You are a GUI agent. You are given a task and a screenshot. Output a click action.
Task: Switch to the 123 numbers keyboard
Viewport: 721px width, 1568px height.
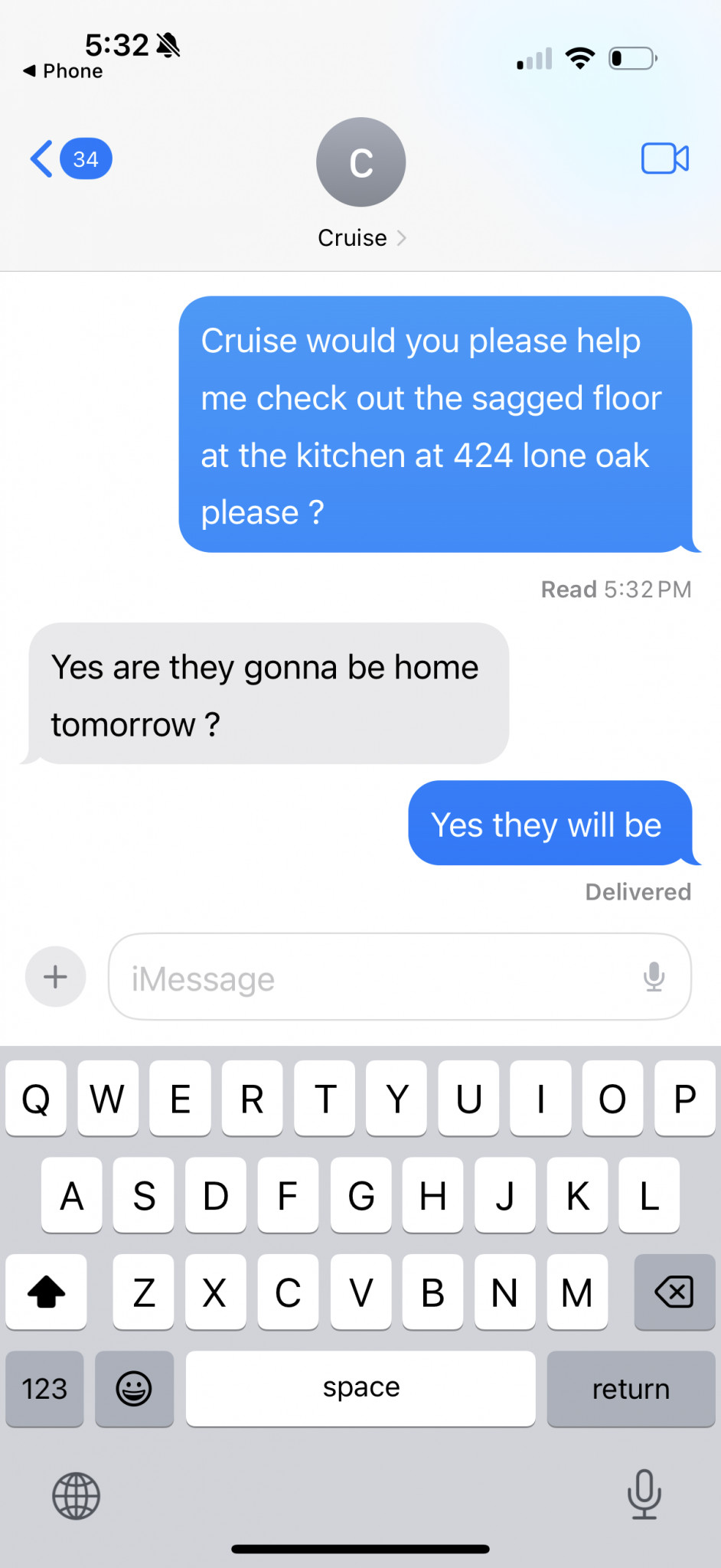[44, 1388]
